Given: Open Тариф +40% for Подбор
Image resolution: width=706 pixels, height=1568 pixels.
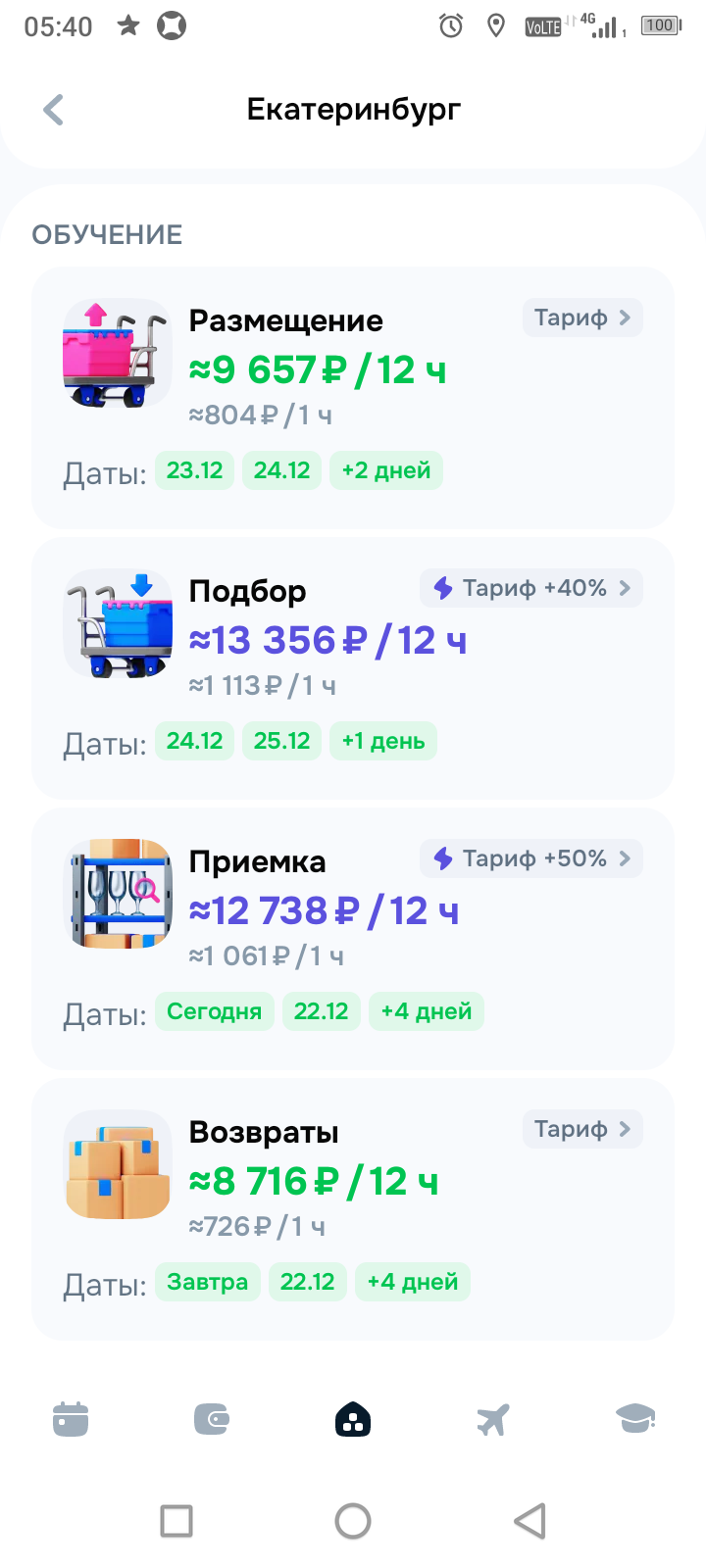Looking at the screenshot, I should (x=531, y=588).
